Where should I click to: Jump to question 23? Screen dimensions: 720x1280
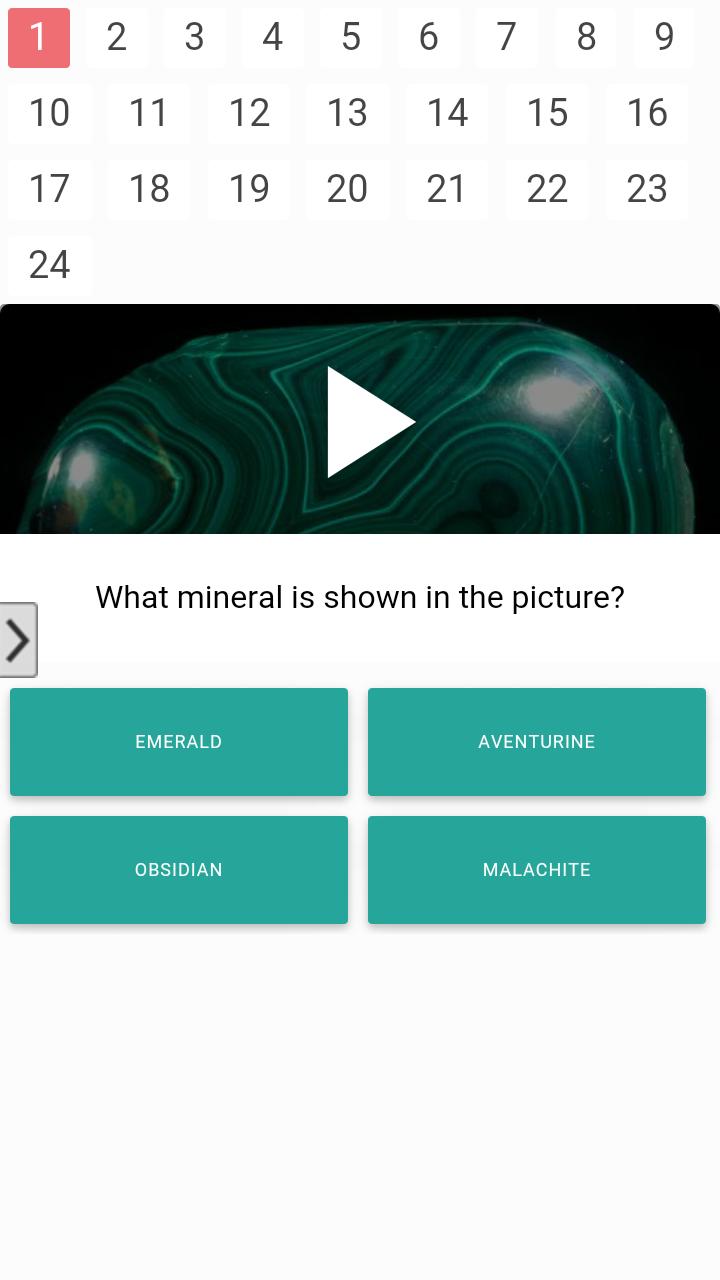pos(647,189)
